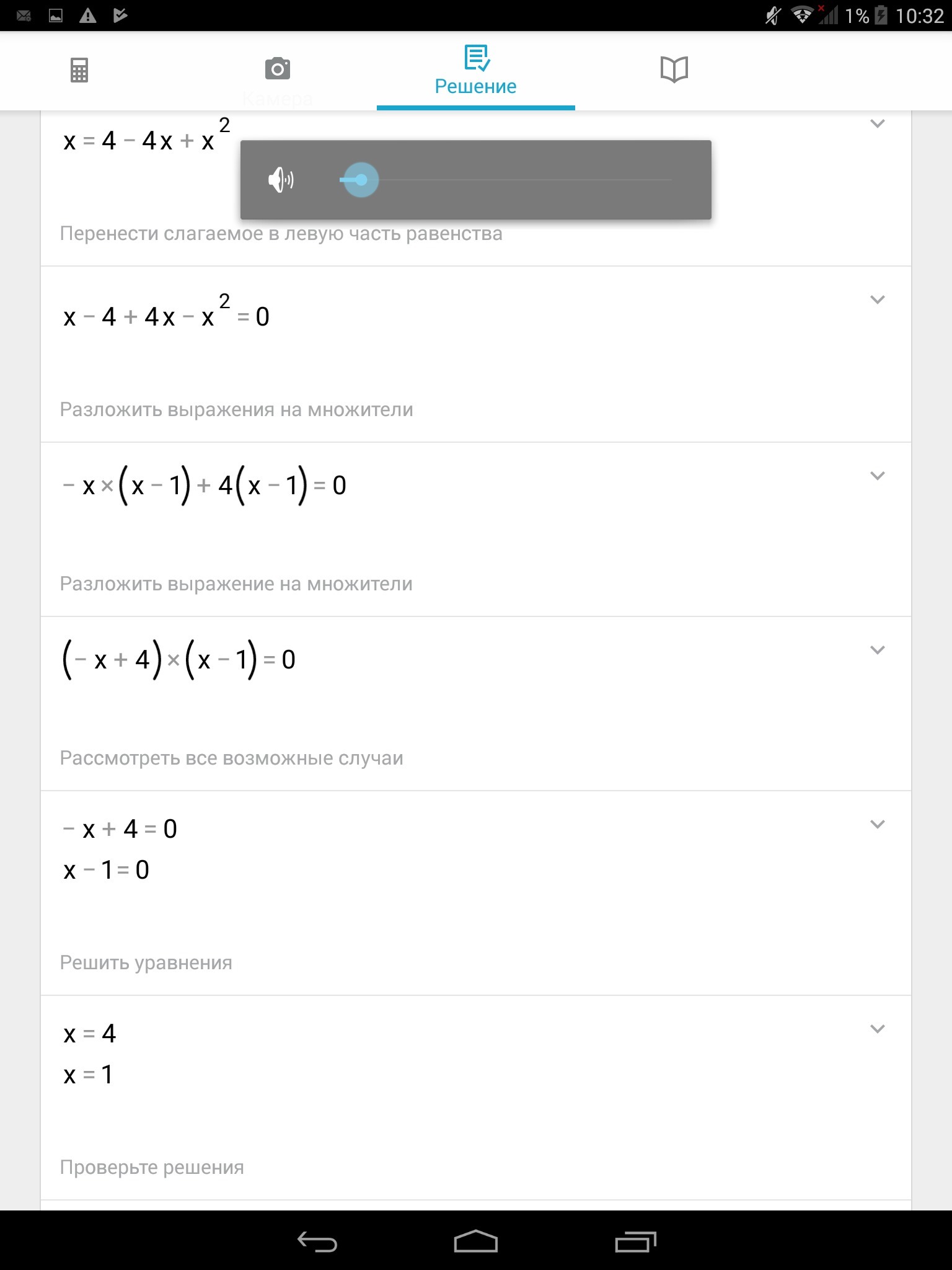Tap the speaker icon in volume popup
The width and height of the screenshot is (952, 1270).
coord(281,180)
